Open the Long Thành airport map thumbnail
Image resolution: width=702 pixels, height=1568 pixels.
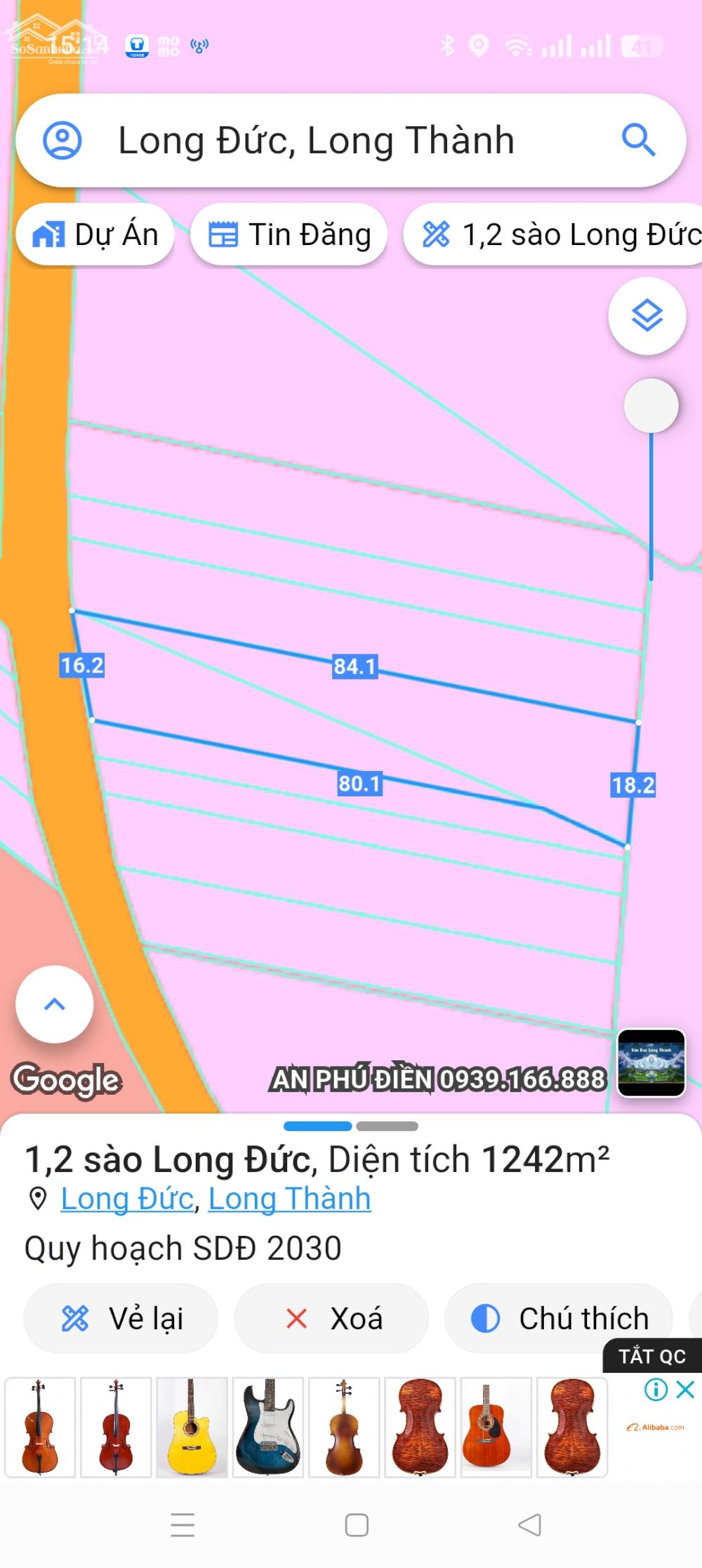point(651,1062)
